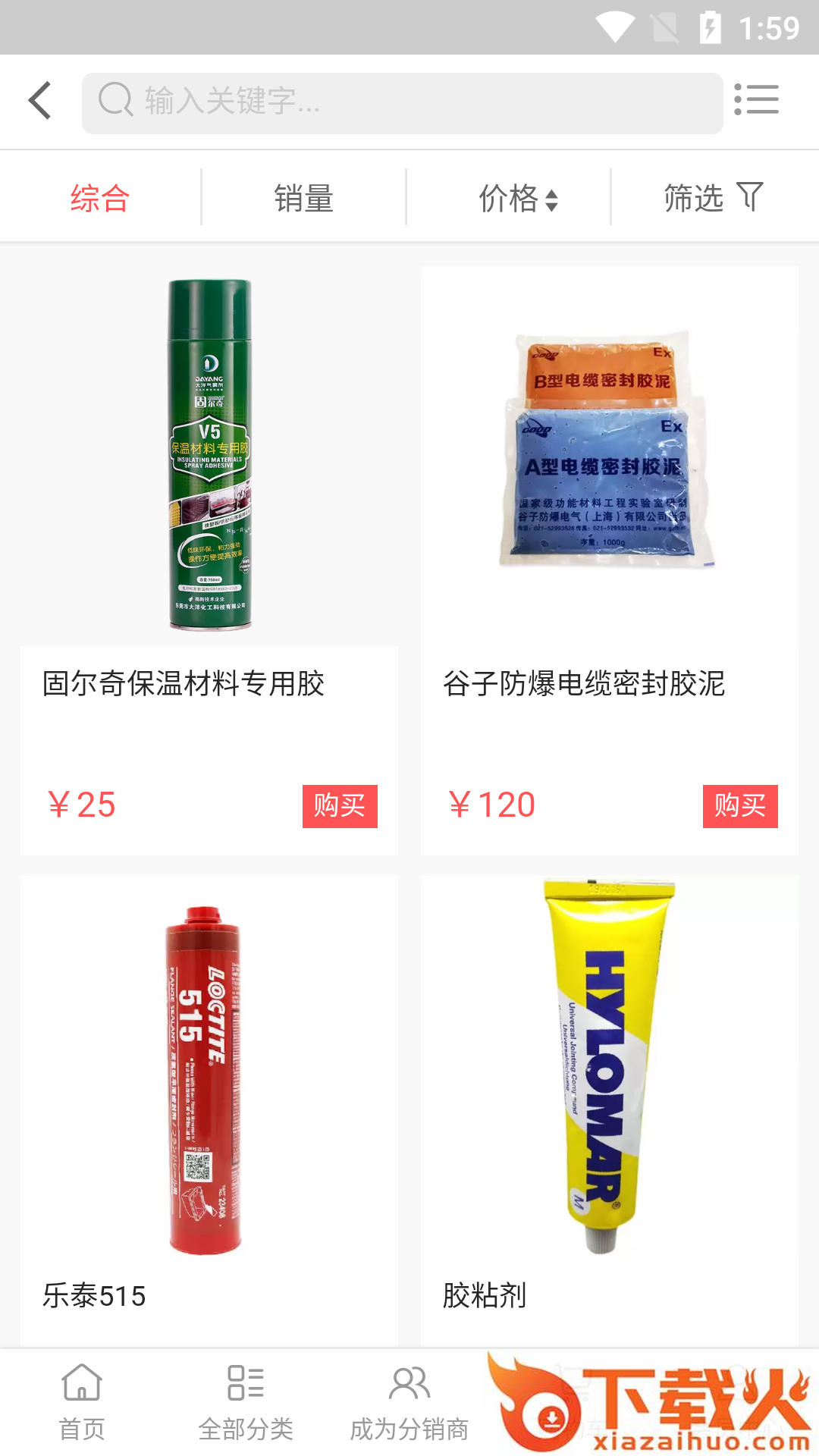Tap the magnifier icon in the search bar

click(114, 101)
